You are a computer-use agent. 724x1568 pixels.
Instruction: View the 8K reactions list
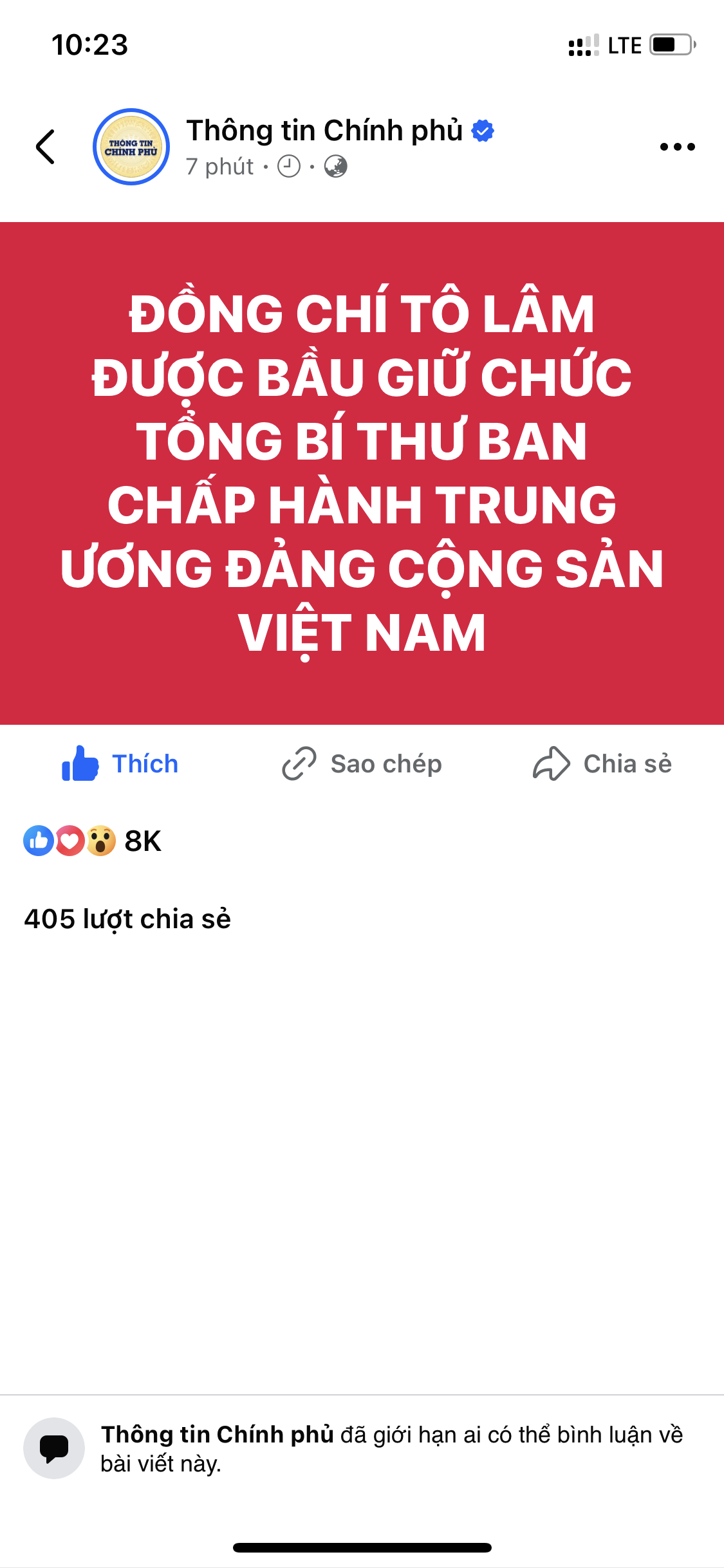click(93, 841)
